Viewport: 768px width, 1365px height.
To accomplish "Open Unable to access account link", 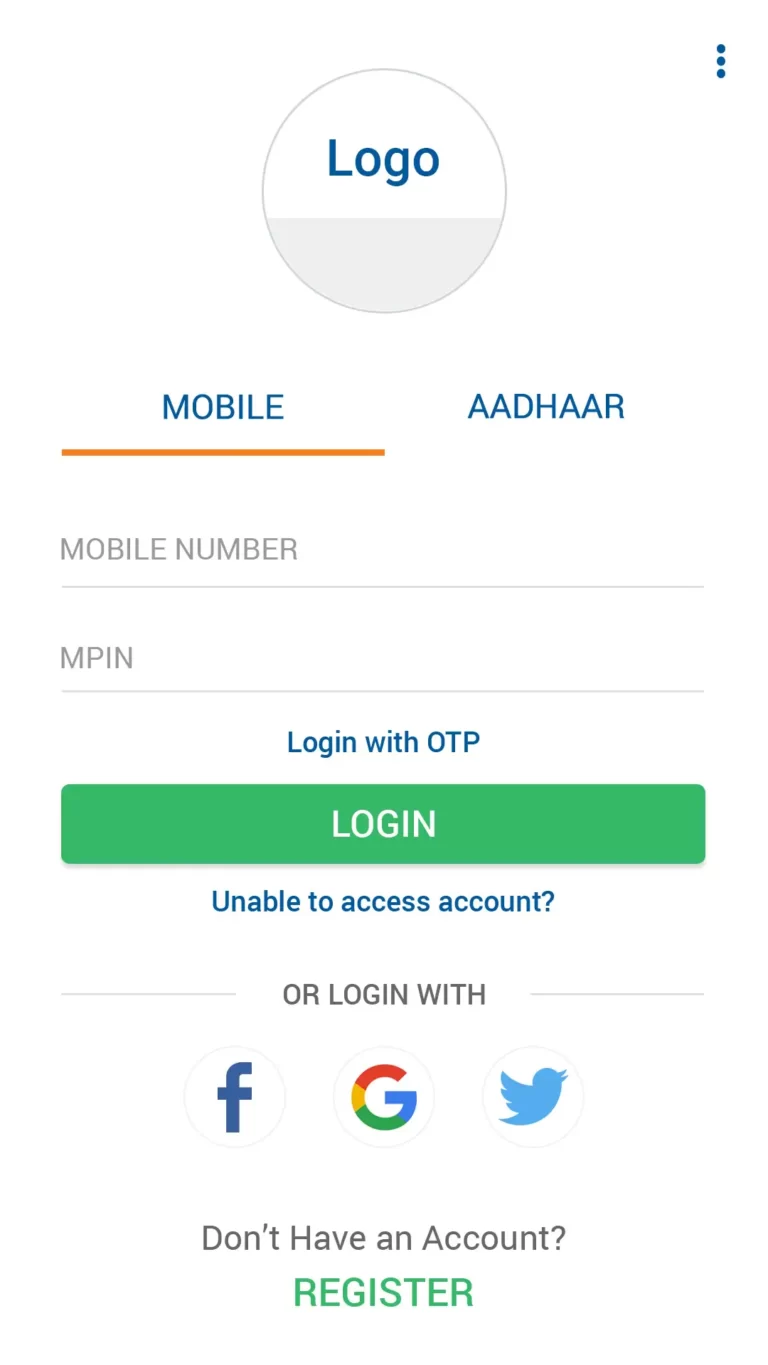I will click(x=383, y=901).
